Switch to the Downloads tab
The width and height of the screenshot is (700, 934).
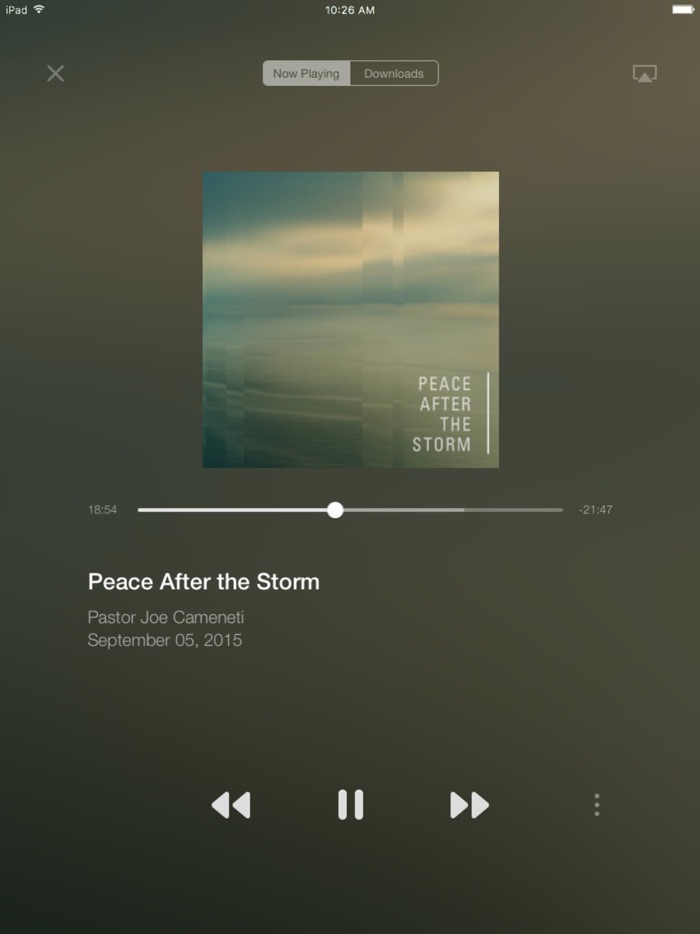[x=394, y=73]
